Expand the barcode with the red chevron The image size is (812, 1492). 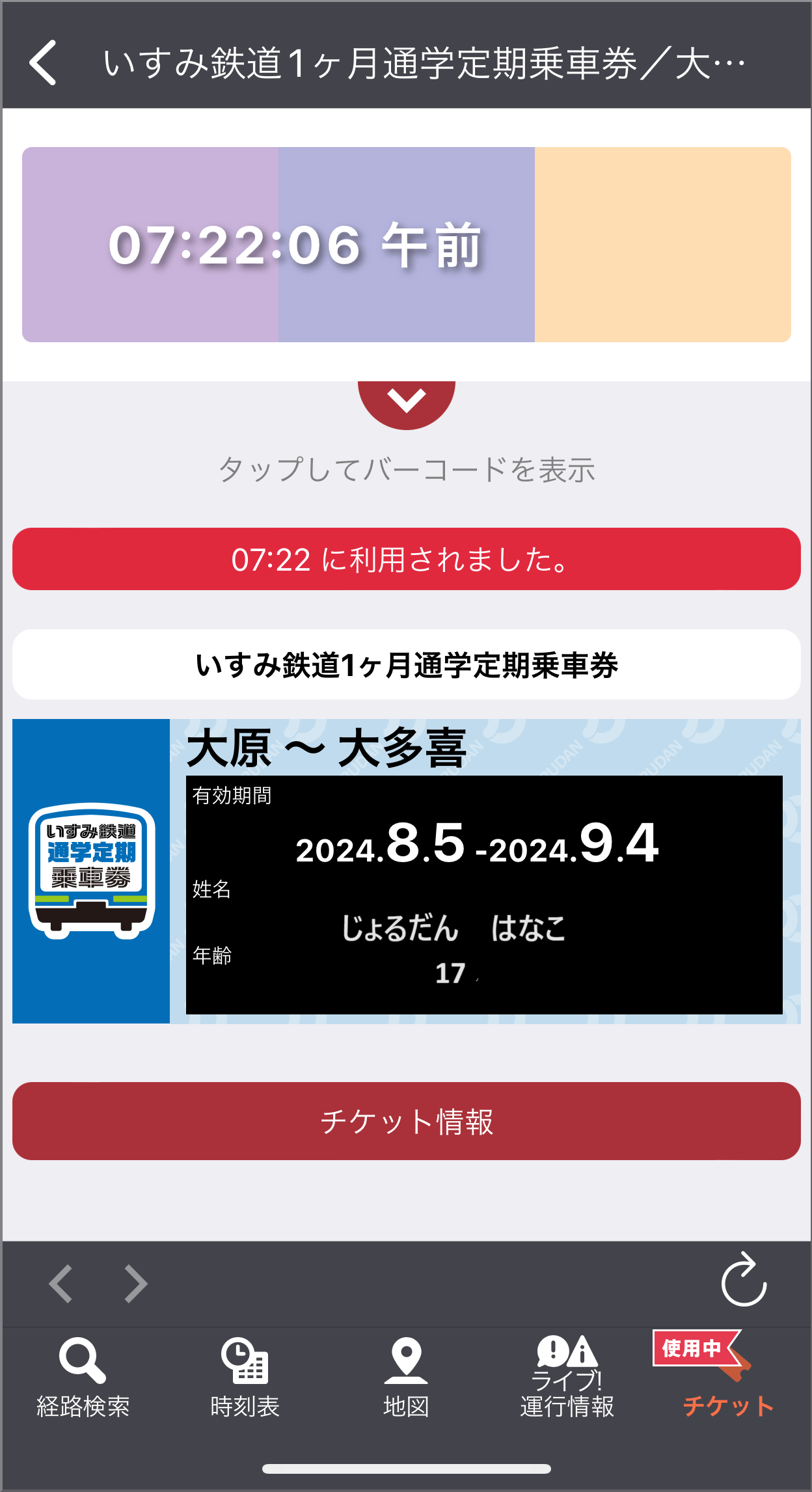click(406, 401)
